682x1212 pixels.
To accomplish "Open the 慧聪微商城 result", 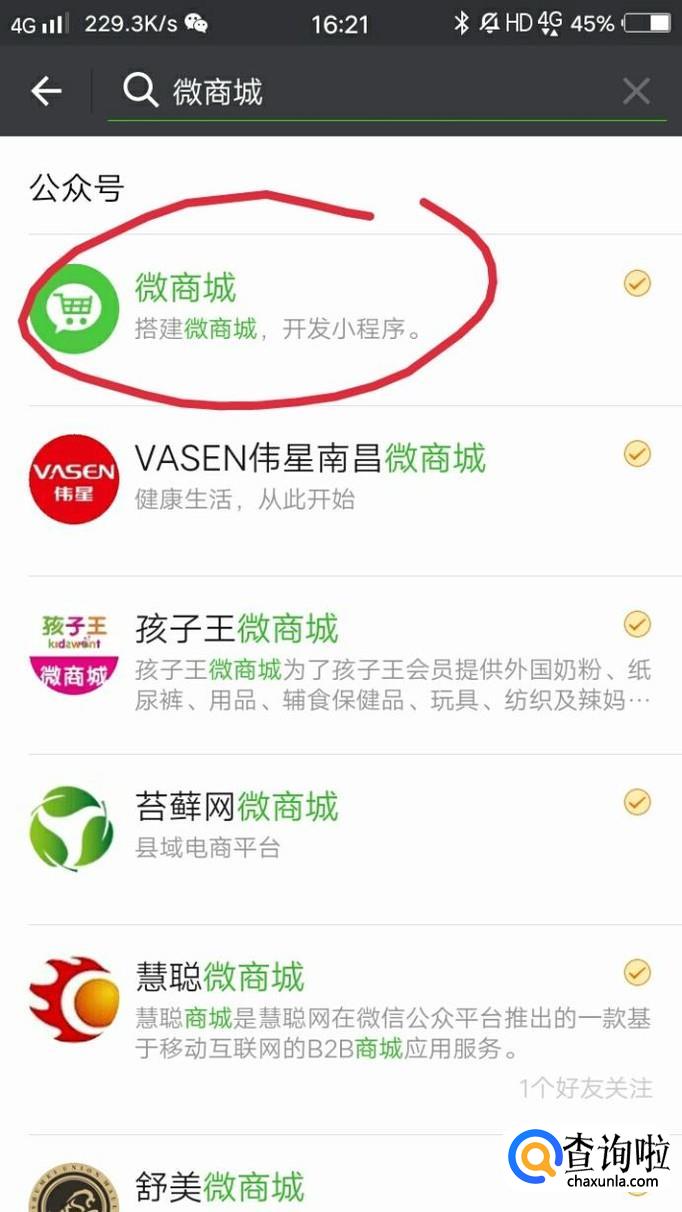I will 340,1010.
